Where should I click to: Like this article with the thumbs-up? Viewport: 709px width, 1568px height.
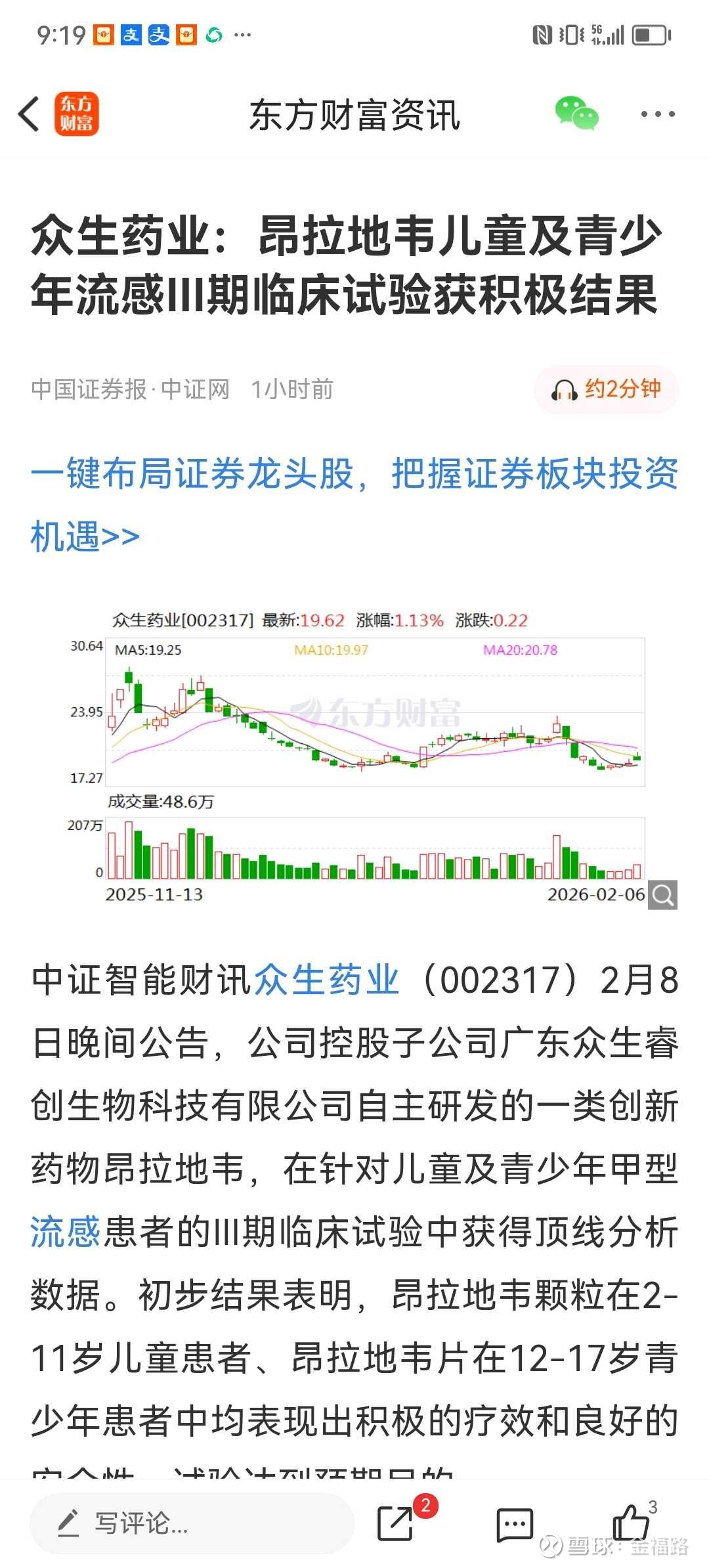(631, 1523)
